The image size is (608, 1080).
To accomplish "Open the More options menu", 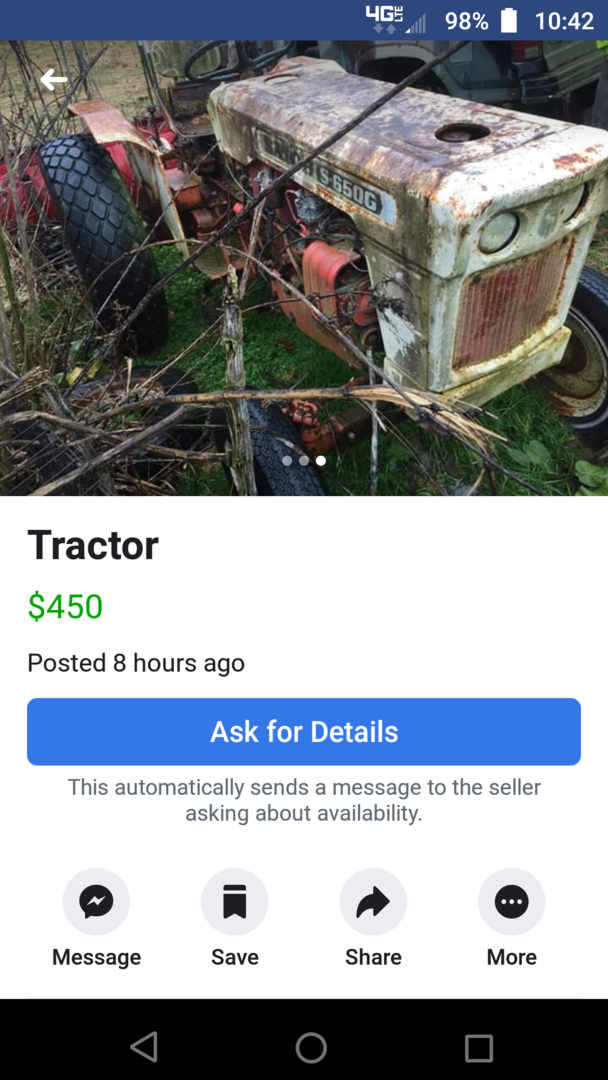I will click(x=512, y=902).
